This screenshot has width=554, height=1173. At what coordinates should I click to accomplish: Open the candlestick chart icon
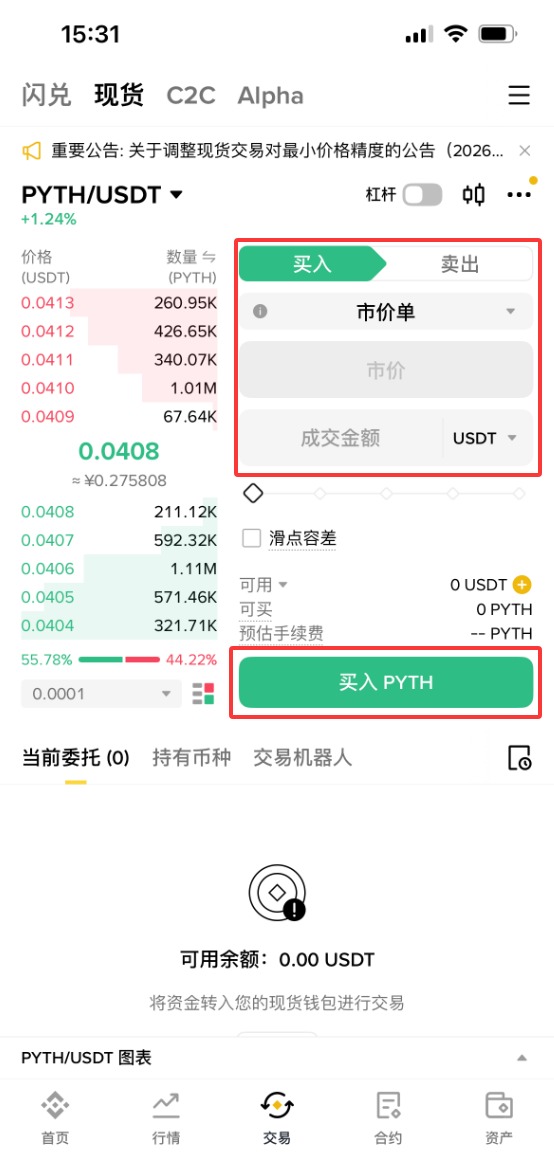(473, 195)
